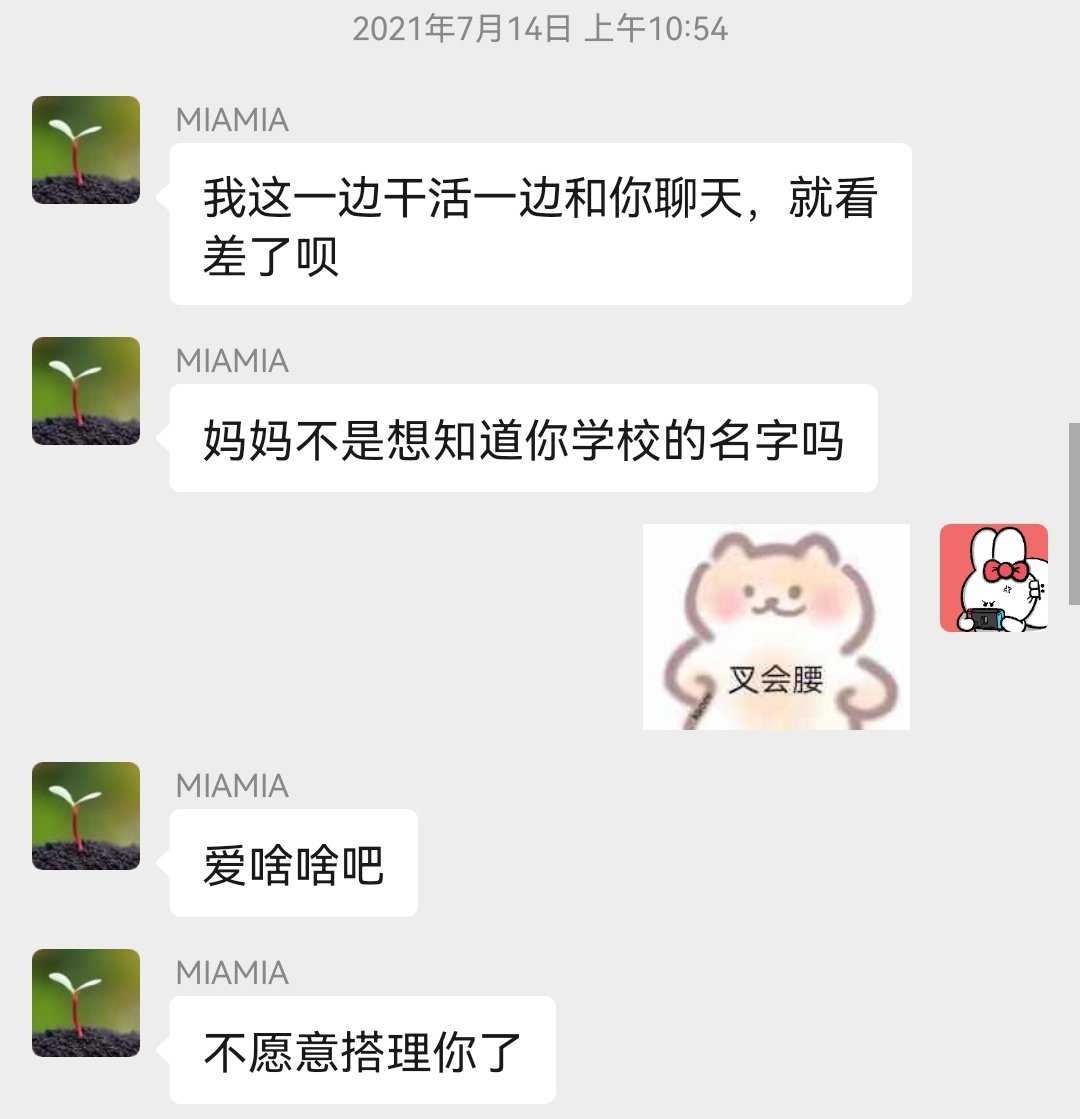Open the 叉会腰 bear sticker
Screen dimensions: 1080x1119
pyautogui.click(x=776, y=627)
